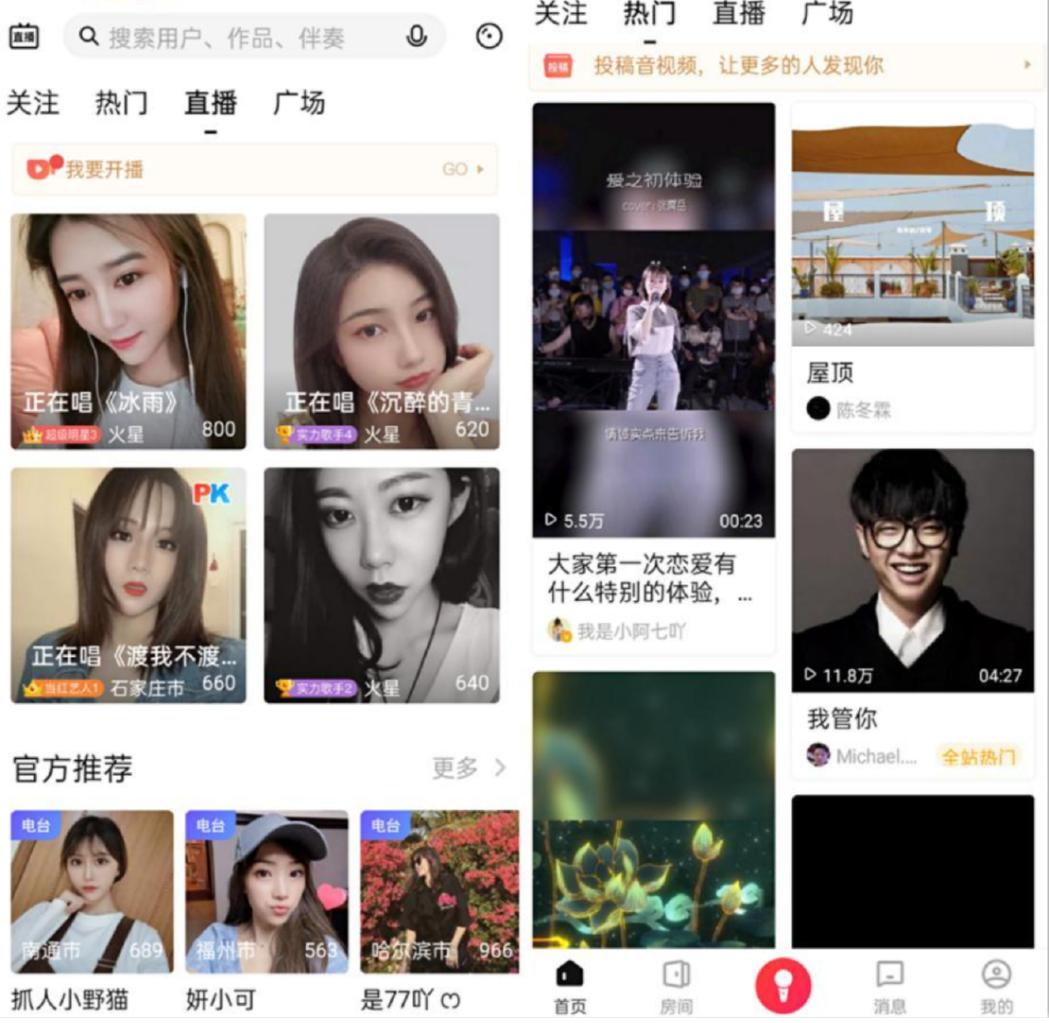
Task: Select the 首页 home tab
Action: (x=569, y=986)
